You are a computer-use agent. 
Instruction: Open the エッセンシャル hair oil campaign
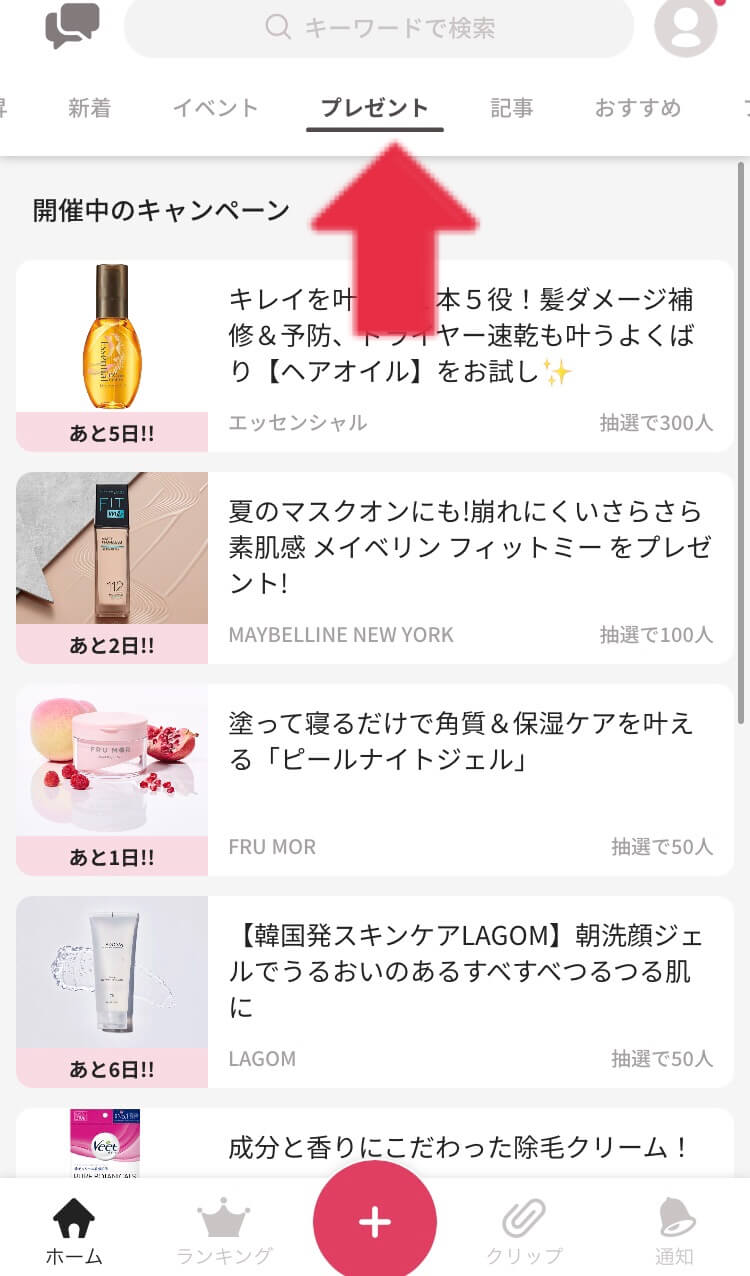375,356
